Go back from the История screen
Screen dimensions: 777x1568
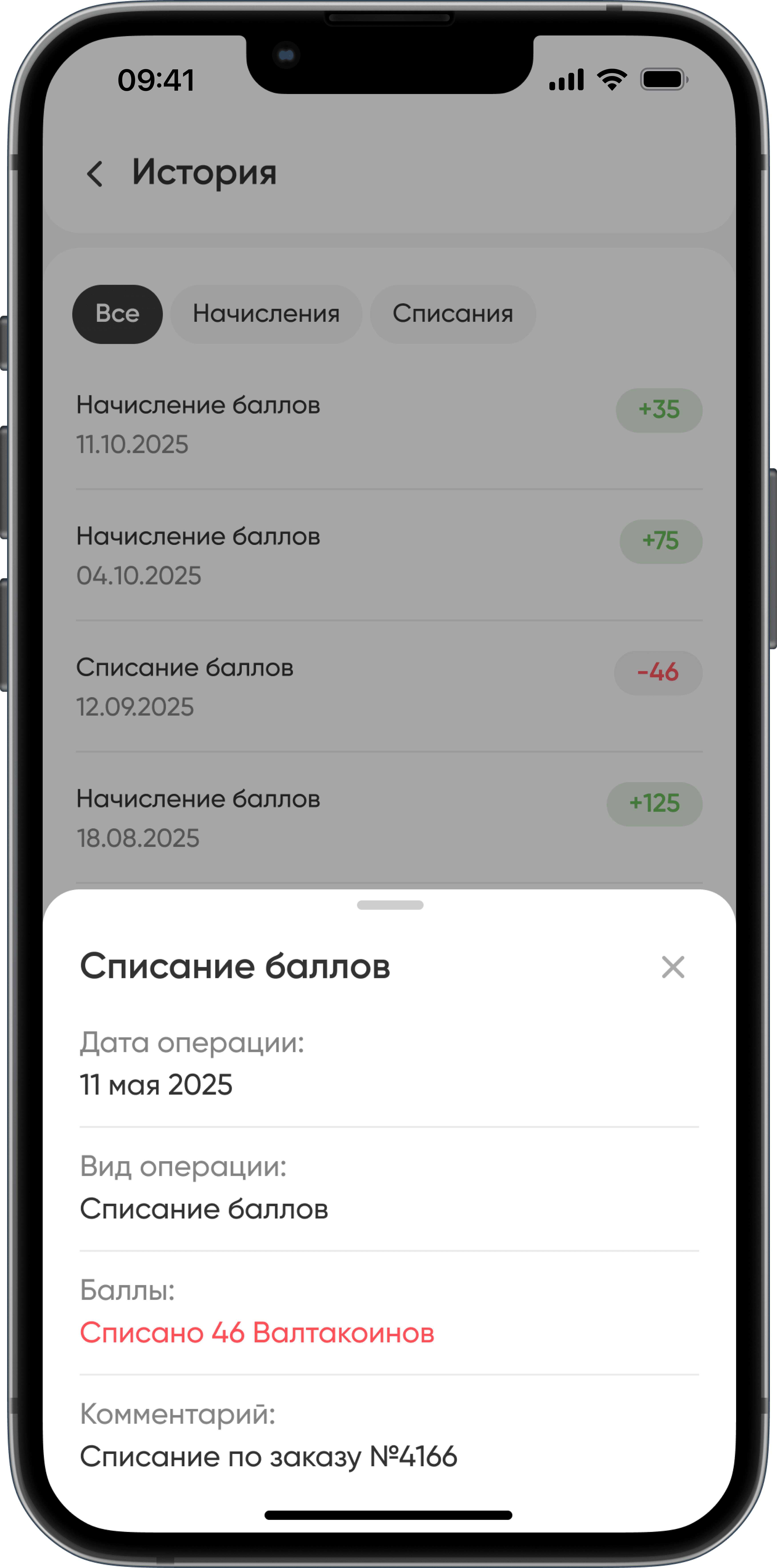click(x=95, y=174)
